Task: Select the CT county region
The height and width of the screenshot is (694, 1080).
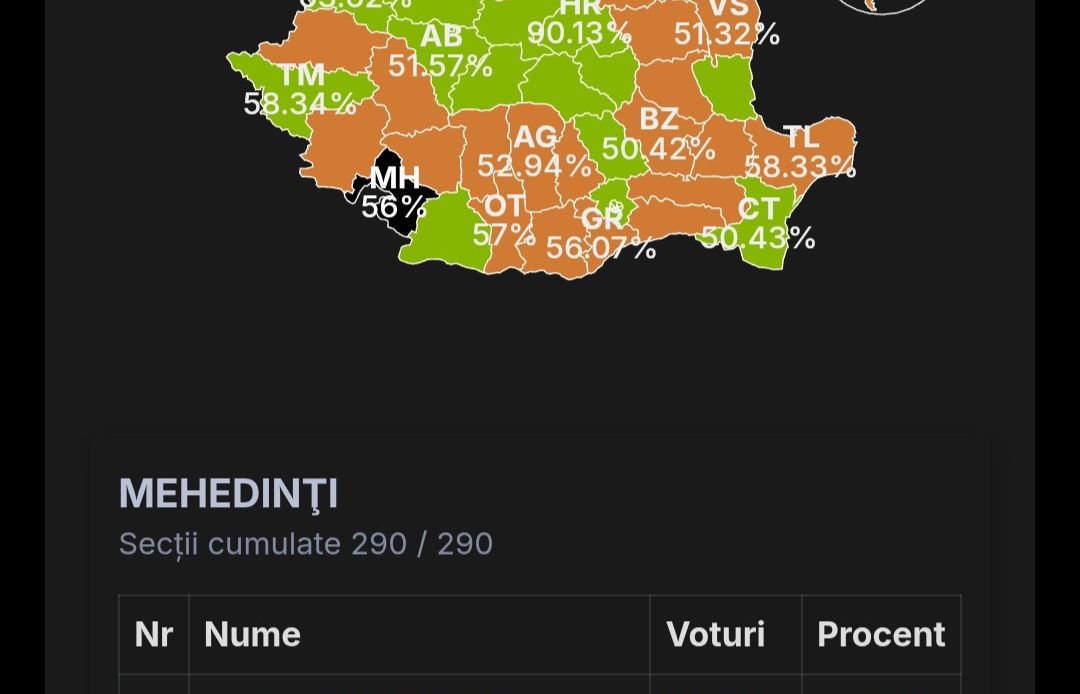Action: point(758,222)
